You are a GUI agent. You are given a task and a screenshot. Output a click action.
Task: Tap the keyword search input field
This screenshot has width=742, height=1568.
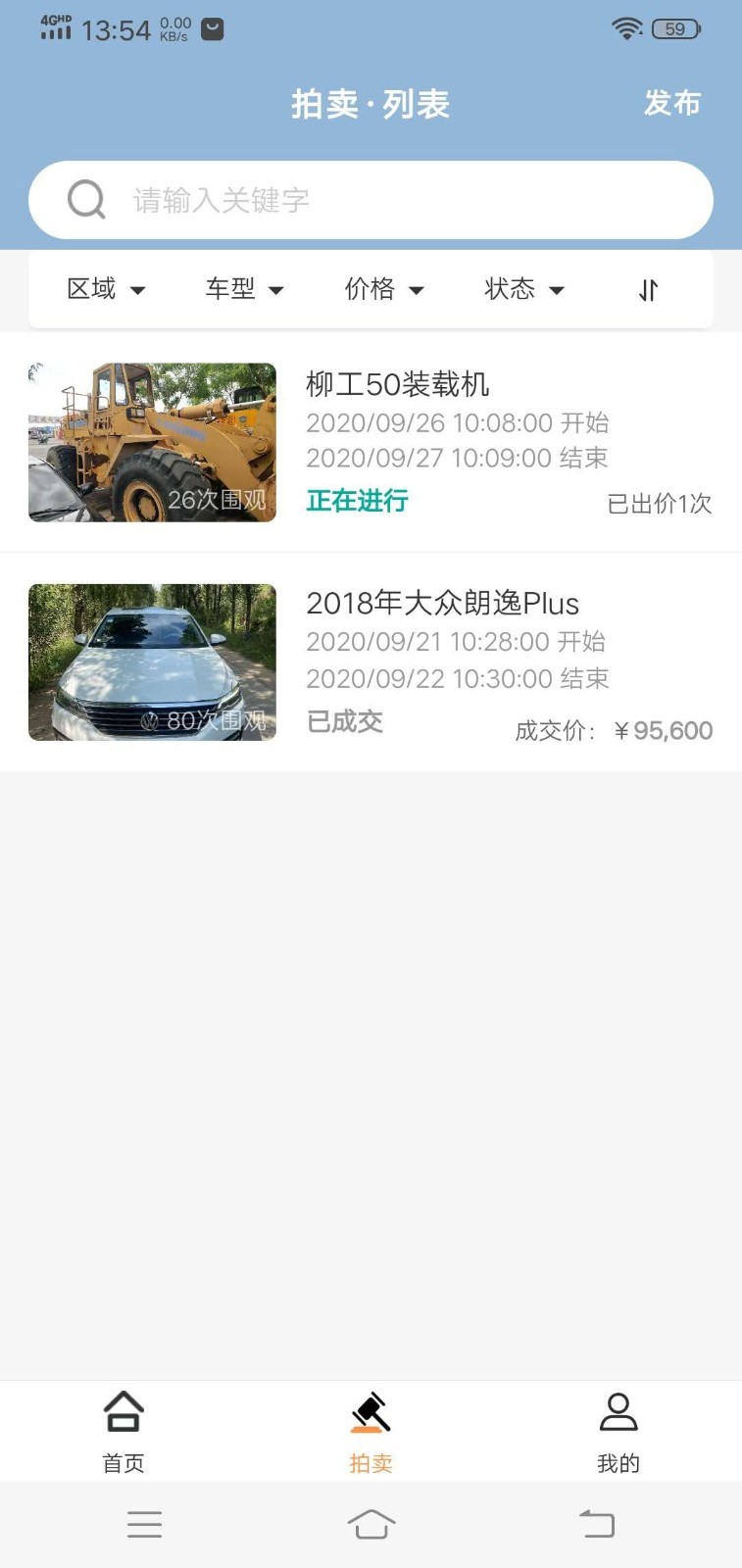pyautogui.click(x=392, y=200)
